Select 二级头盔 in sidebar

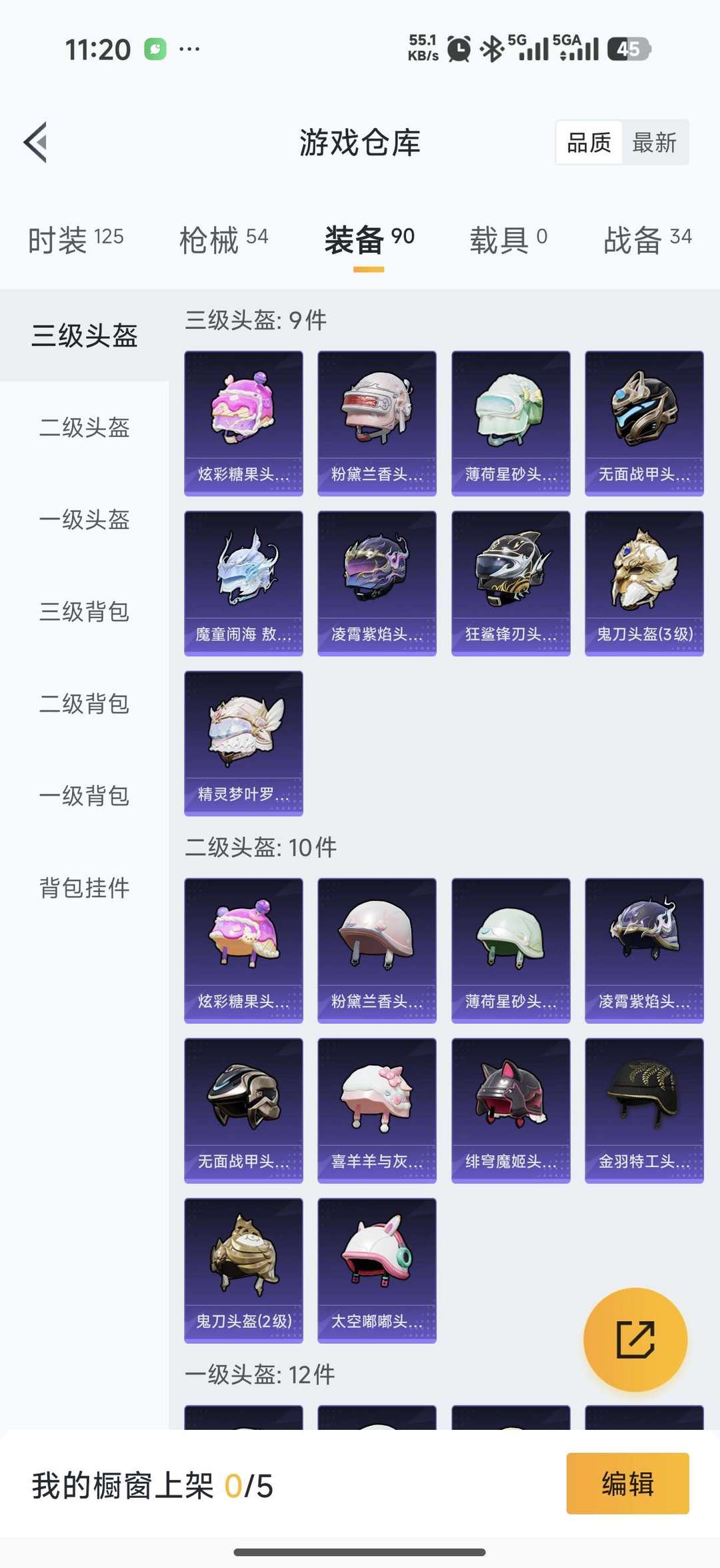coord(84,428)
